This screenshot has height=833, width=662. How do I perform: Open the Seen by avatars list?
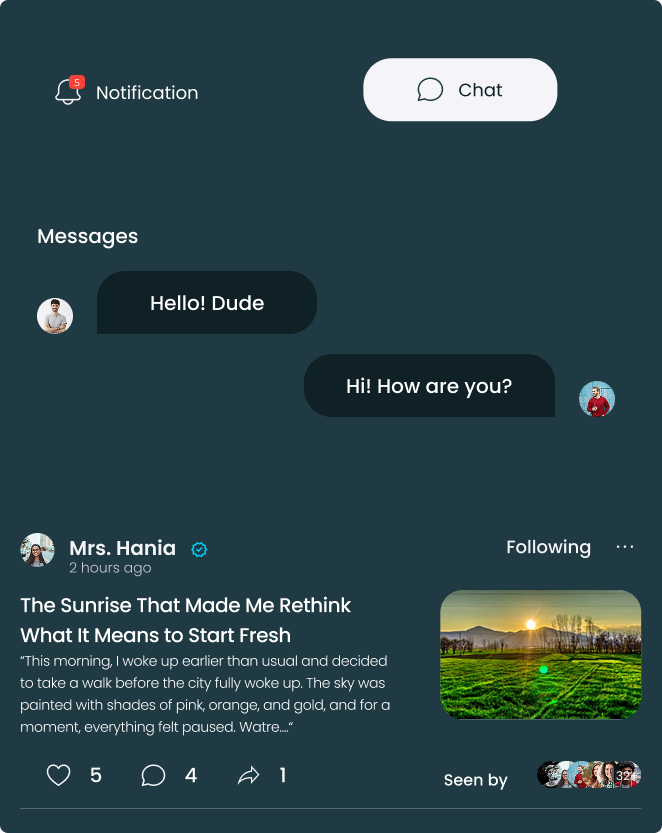[x=588, y=774]
